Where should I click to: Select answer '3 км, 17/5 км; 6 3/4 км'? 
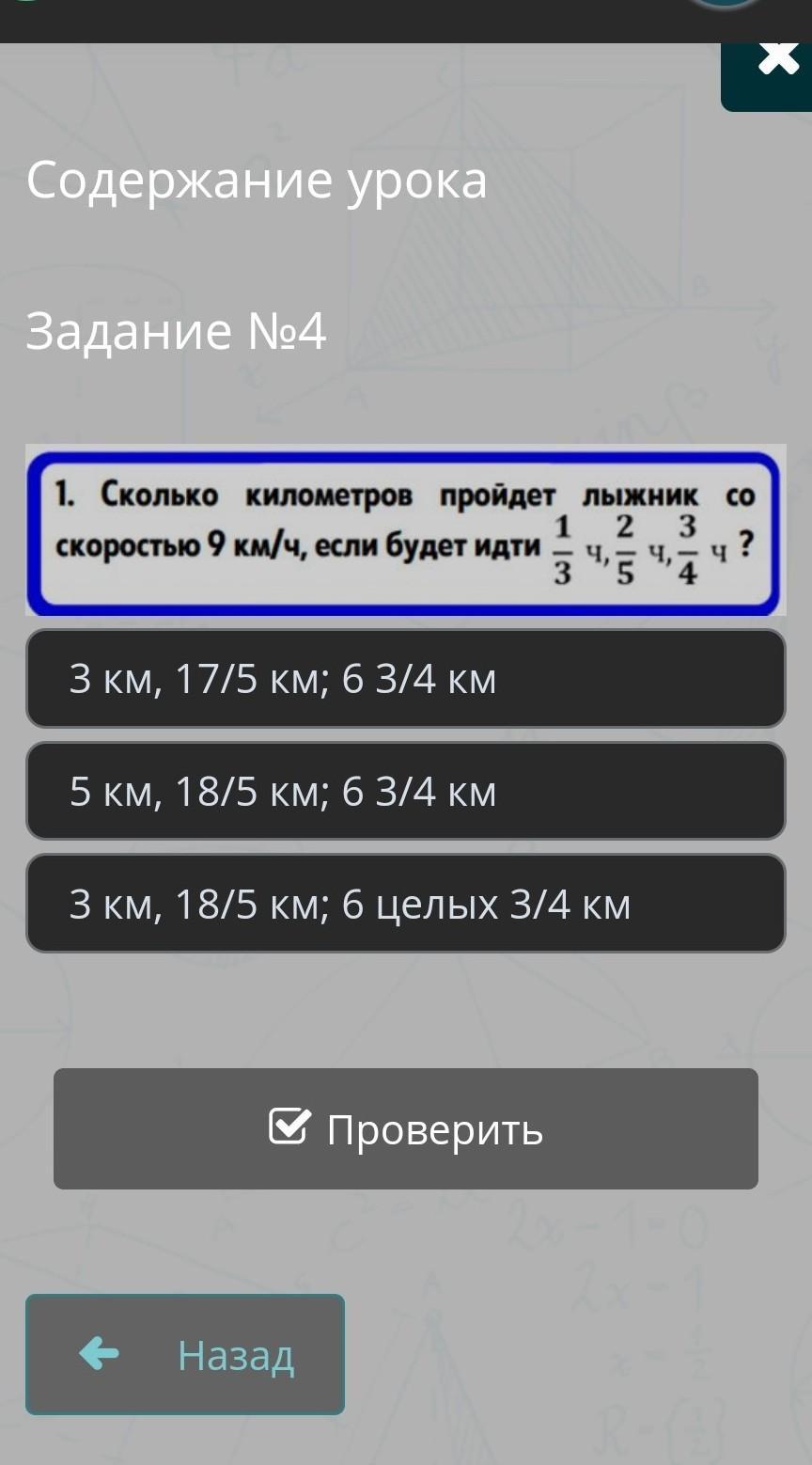point(406,678)
